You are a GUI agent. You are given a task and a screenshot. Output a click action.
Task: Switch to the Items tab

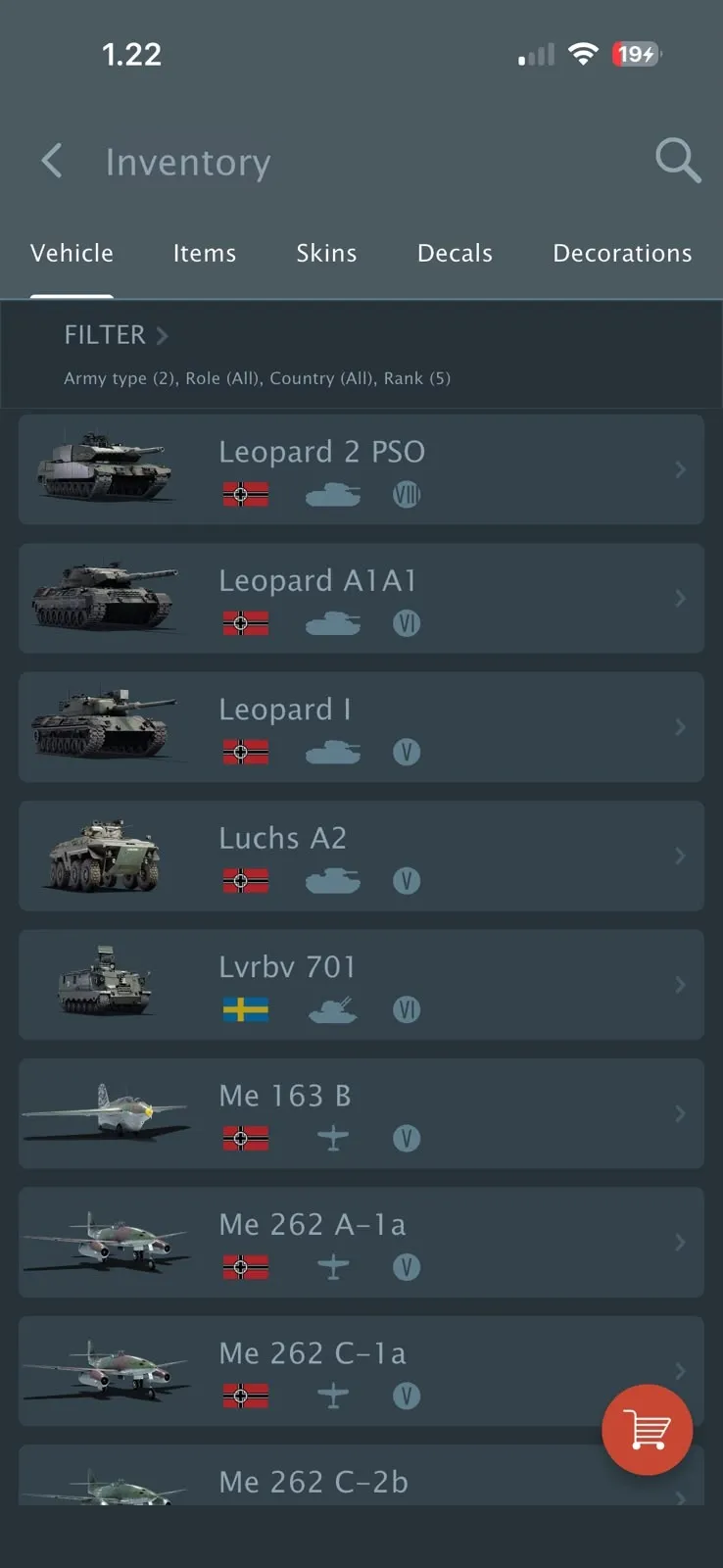205,253
